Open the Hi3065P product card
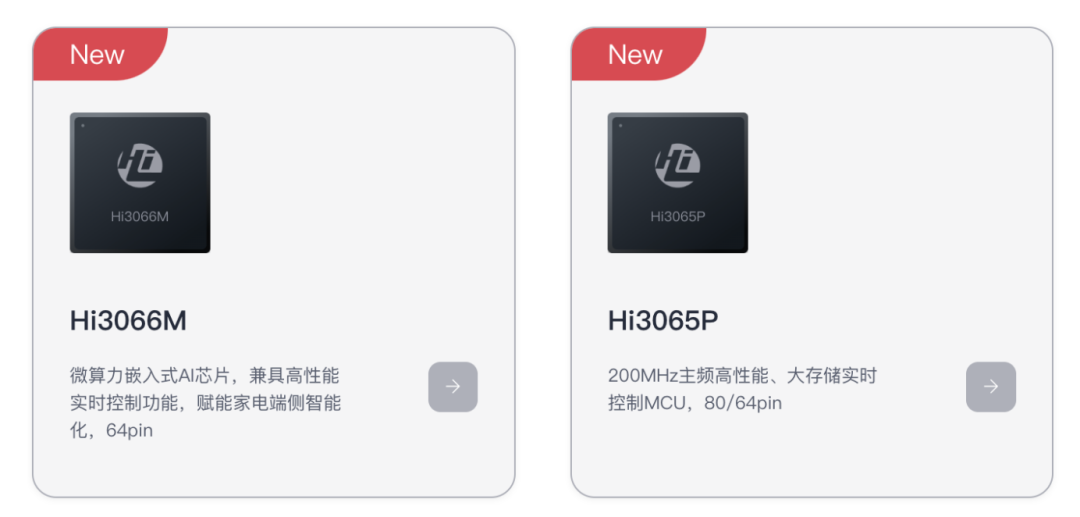 [x=663, y=321]
